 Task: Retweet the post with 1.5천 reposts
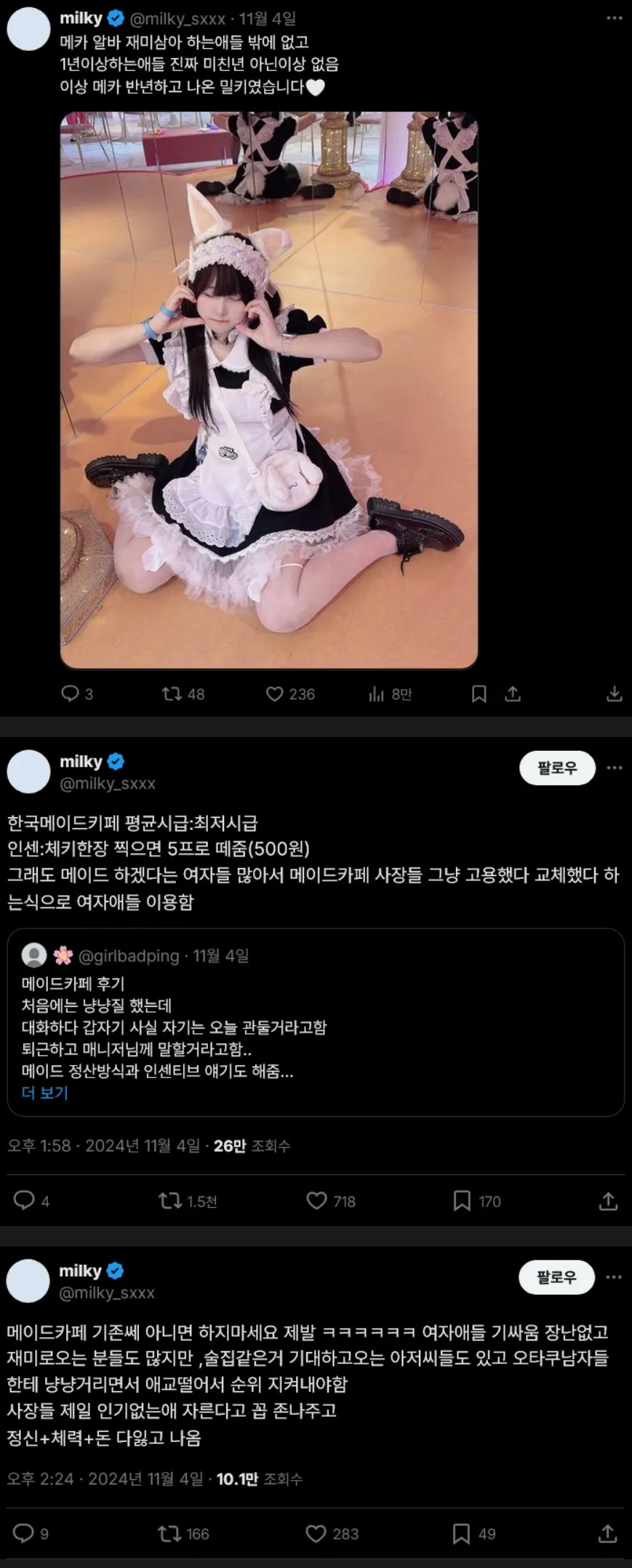point(170,1201)
